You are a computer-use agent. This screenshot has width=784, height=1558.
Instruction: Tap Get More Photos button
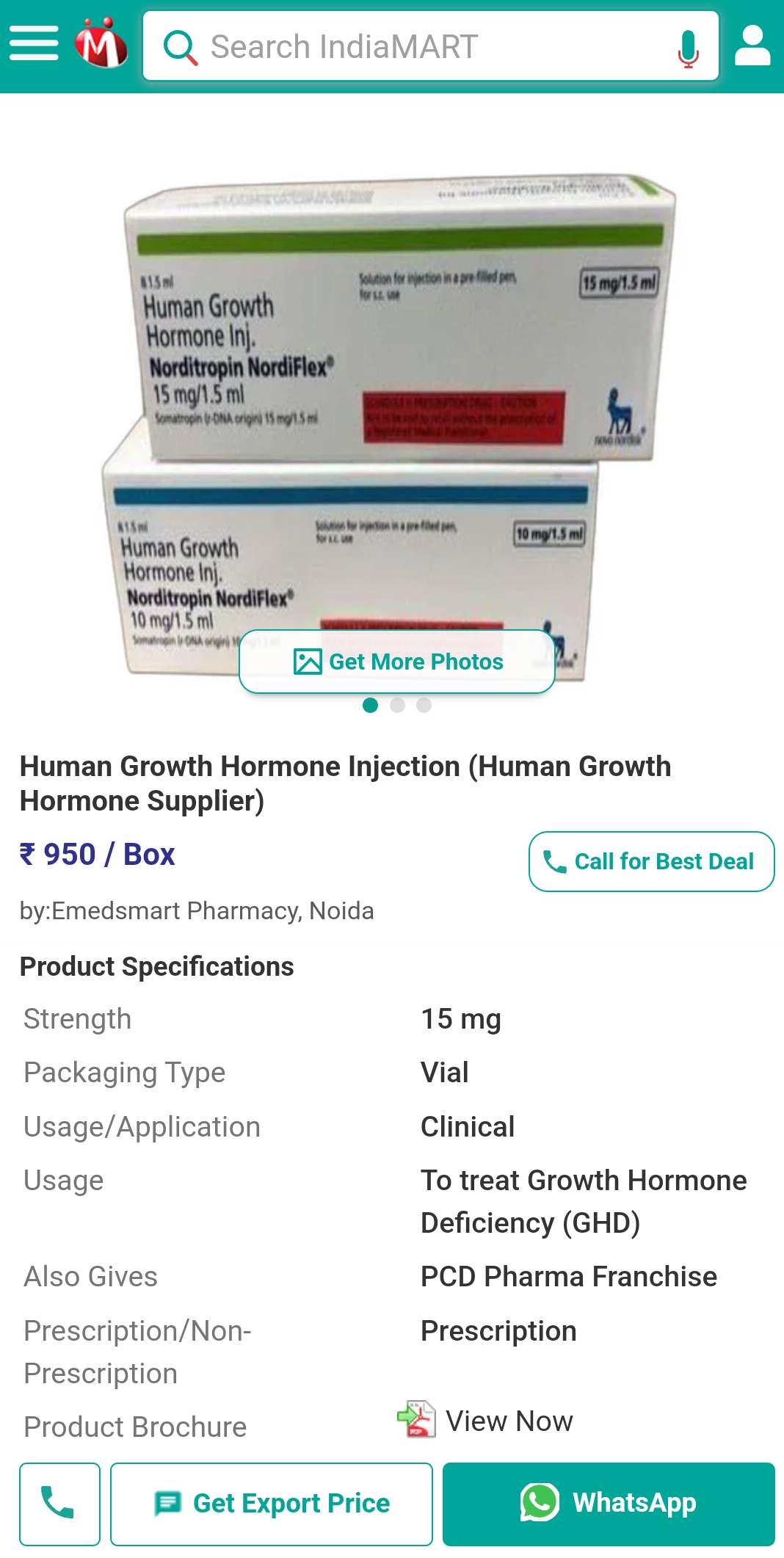(x=397, y=662)
